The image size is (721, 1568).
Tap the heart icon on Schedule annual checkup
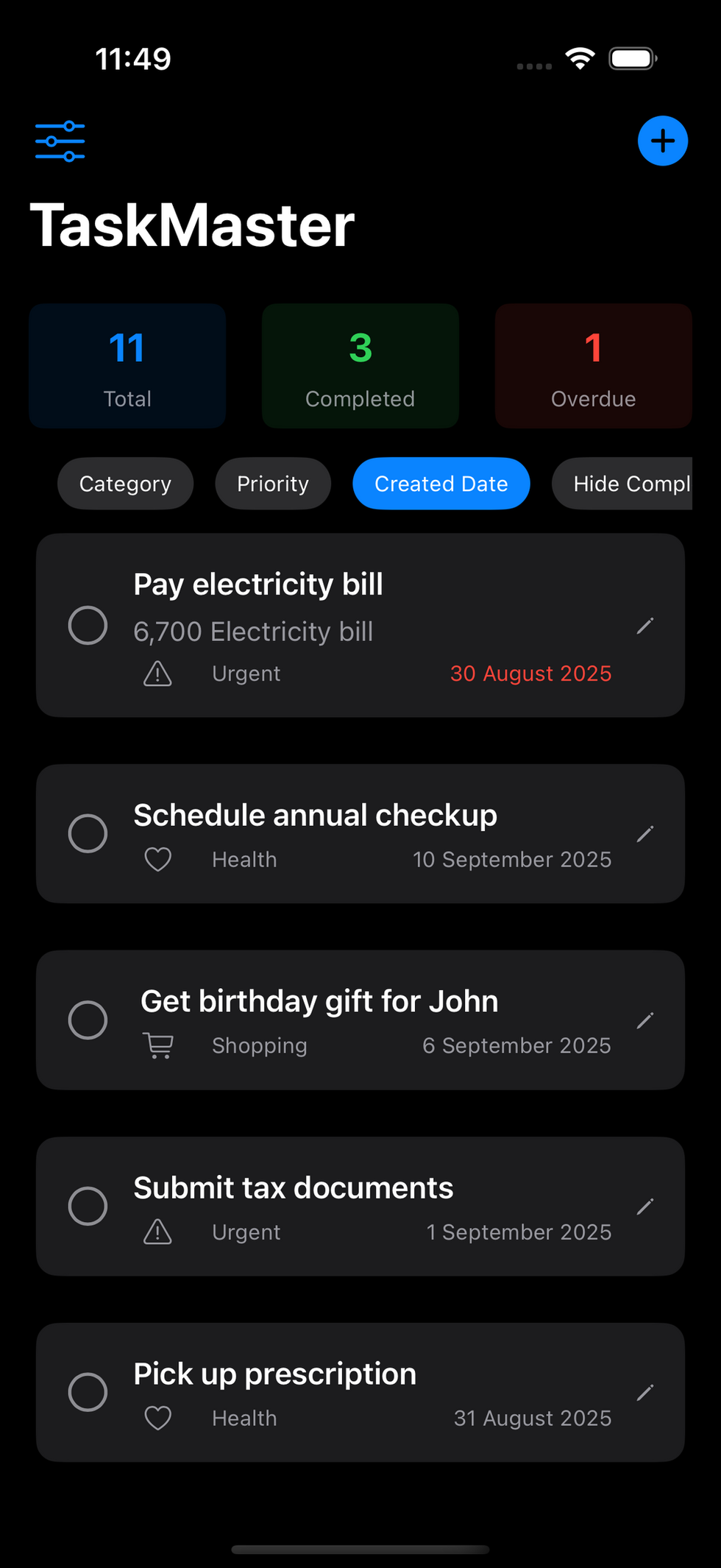coord(157,858)
